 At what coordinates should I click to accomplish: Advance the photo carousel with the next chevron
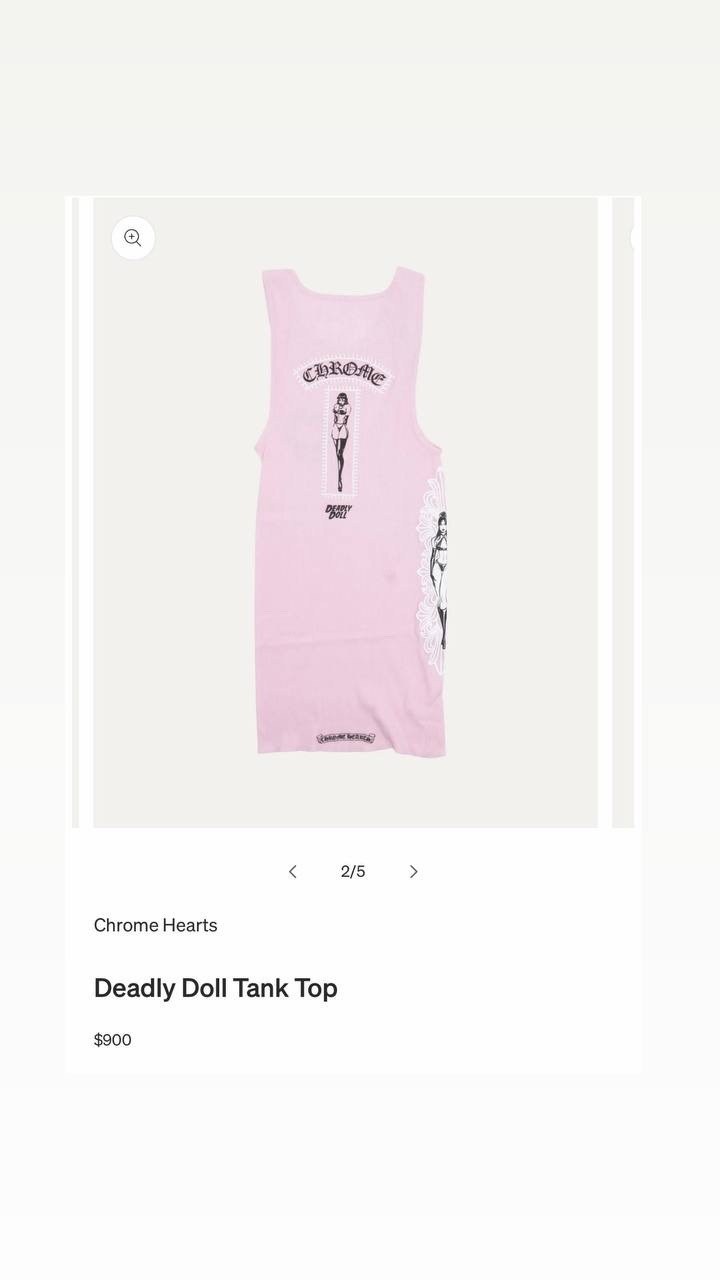[413, 871]
